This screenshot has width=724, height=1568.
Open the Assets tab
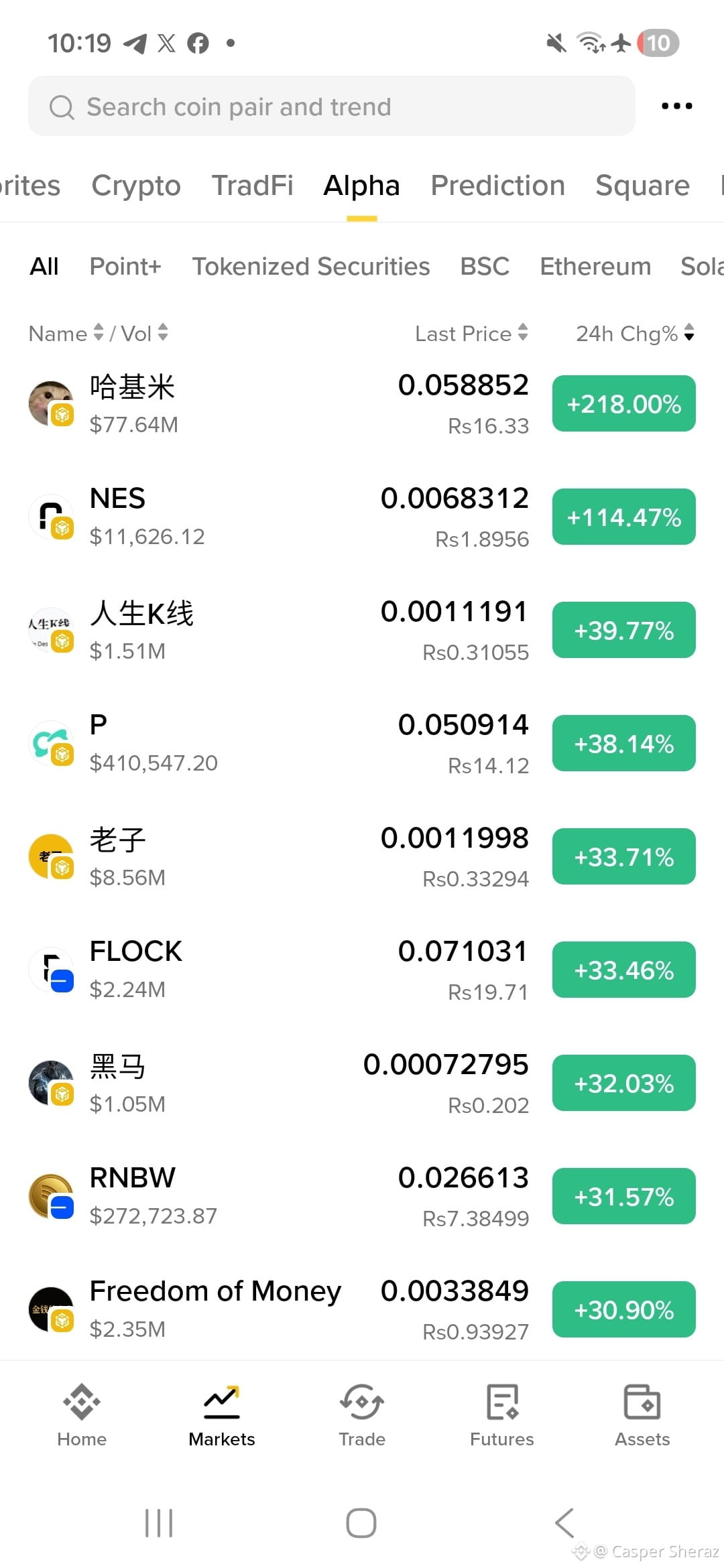point(642,1415)
